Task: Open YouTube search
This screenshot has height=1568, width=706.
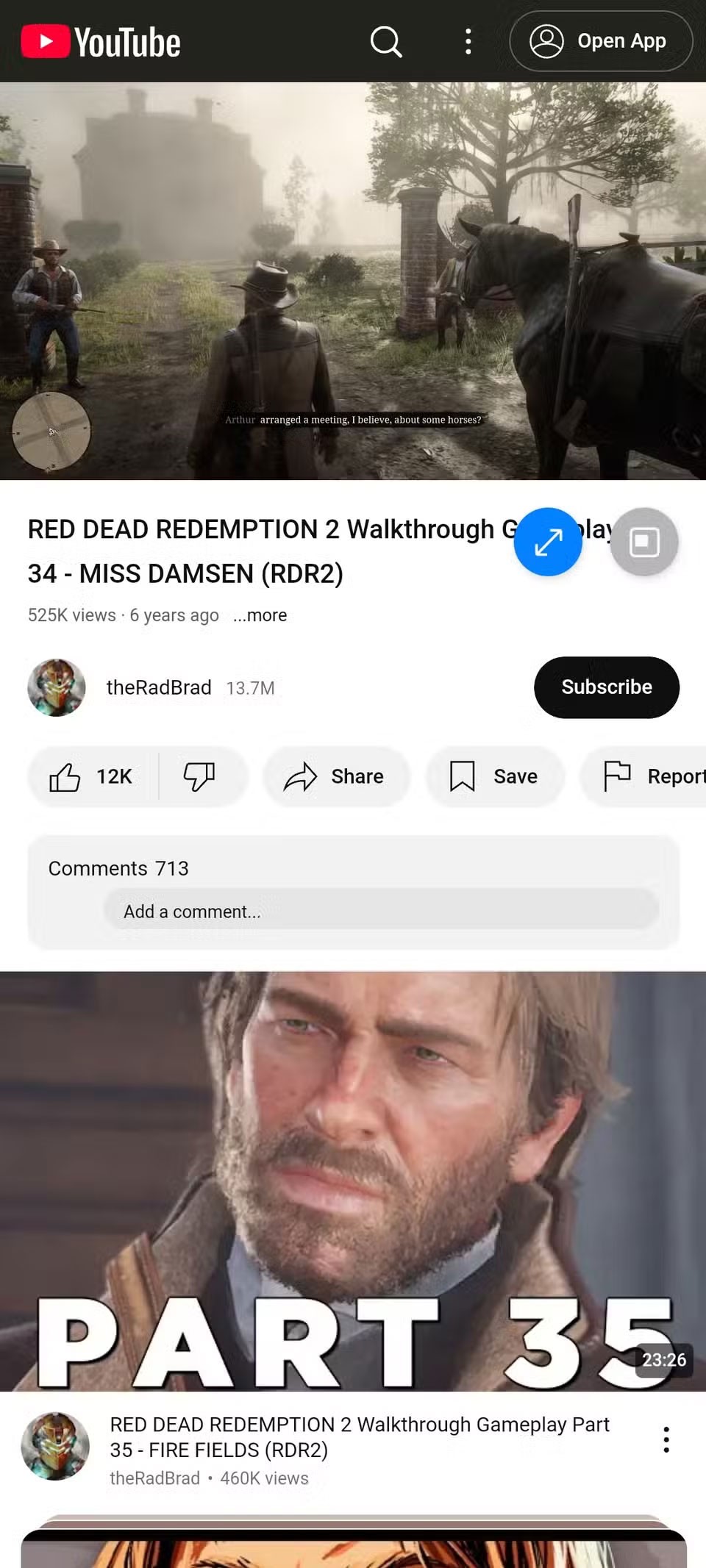Action: click(x=386, y=42)
